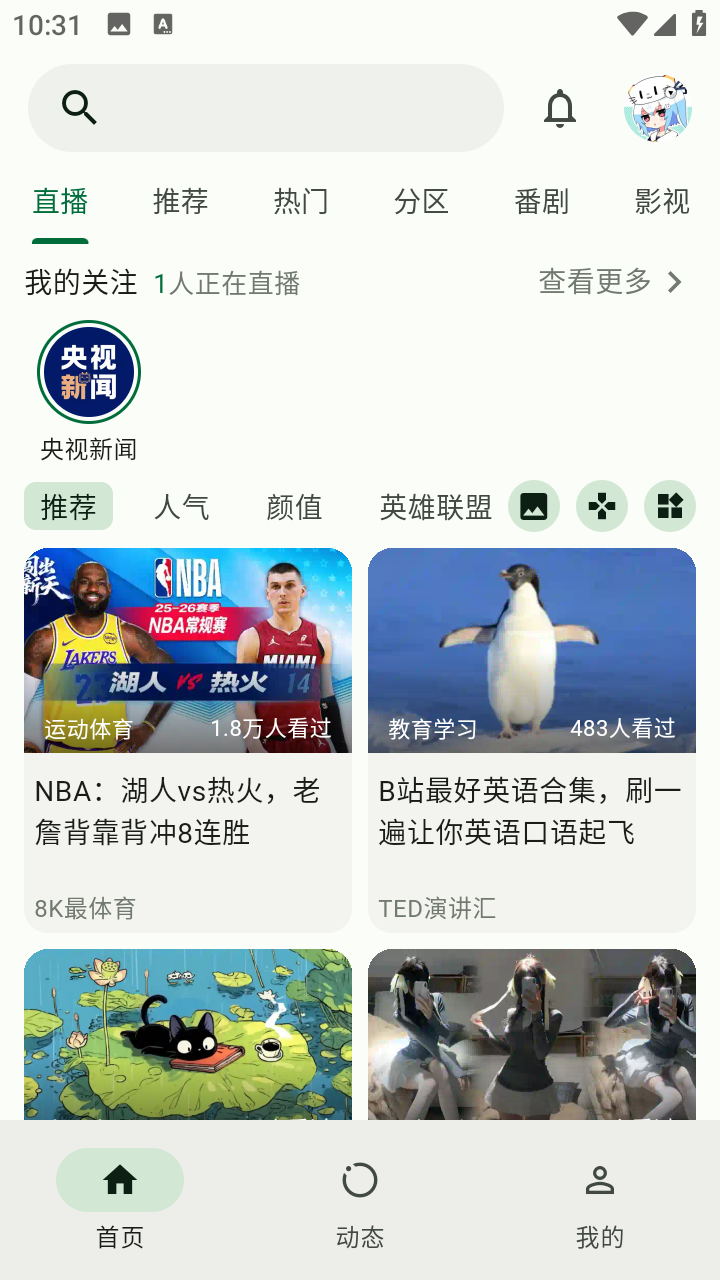Open the image category icon next to 英雄联盟
720x1280 pixels.
[x=534, y=506]
